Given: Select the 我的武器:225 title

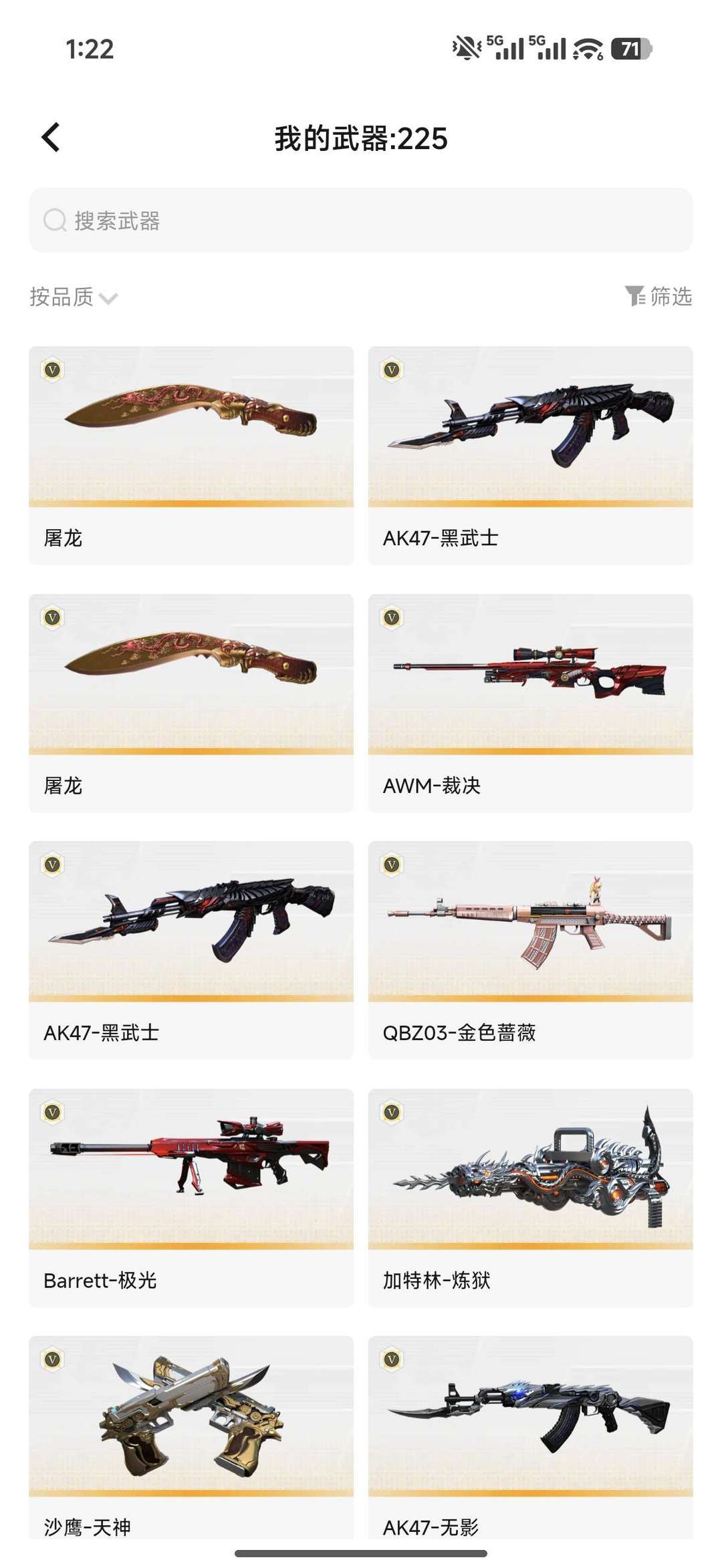Looking at the screenshot, I should coord(361,137).
